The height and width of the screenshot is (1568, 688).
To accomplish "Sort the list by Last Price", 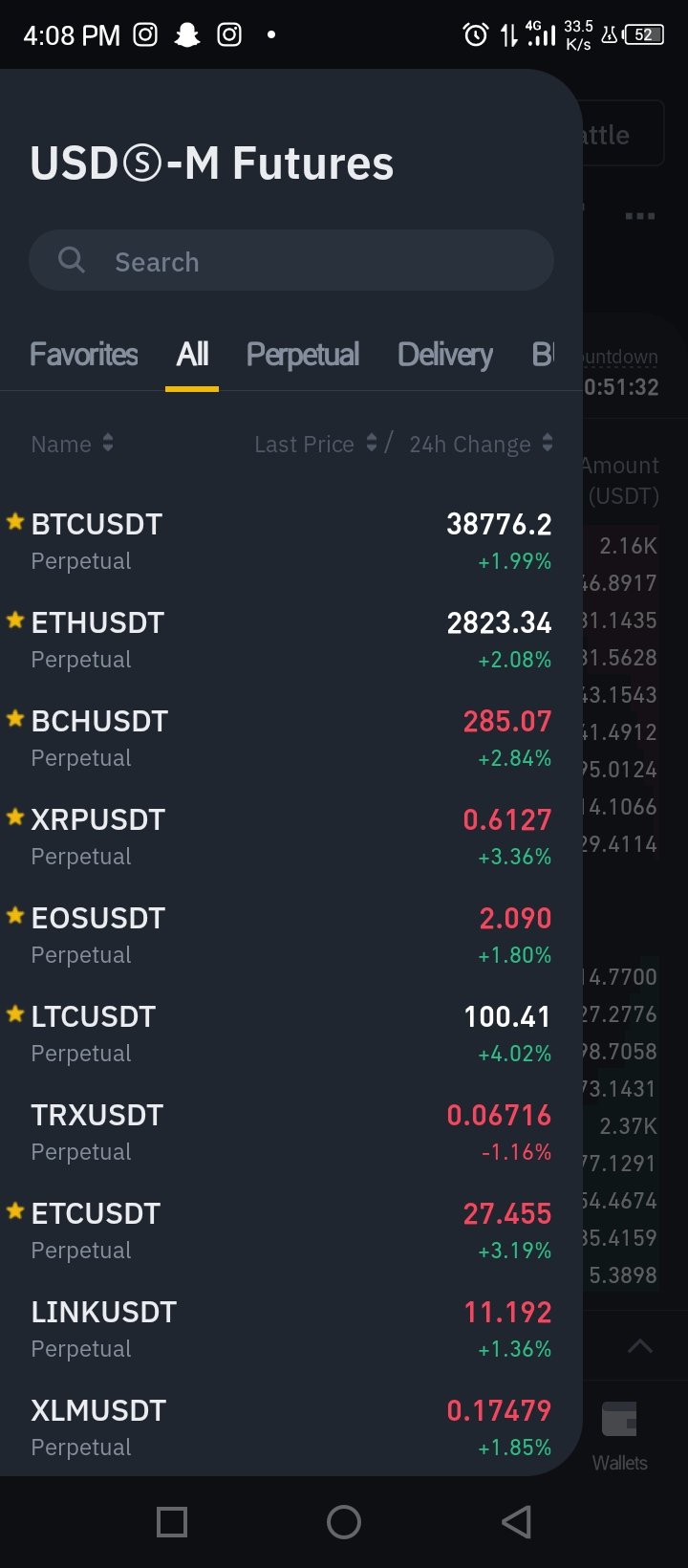I will point(315,444).
